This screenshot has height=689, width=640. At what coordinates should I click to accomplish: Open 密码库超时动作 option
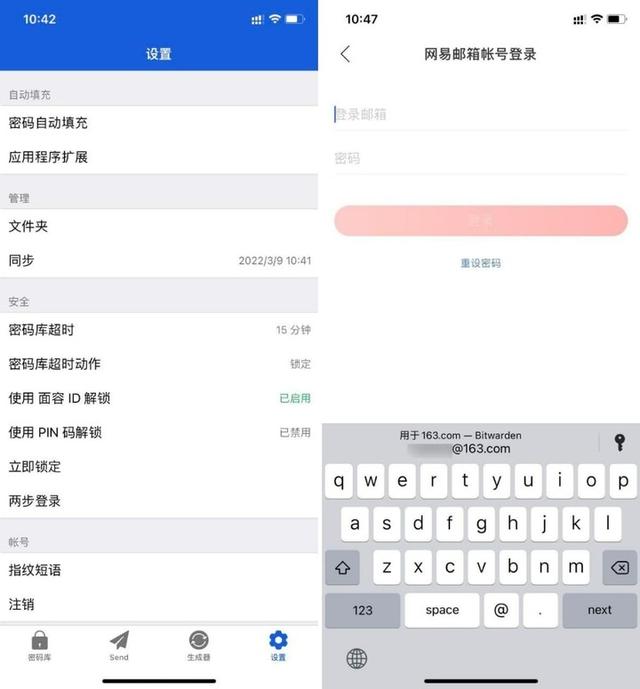pyautogui.click(x=159, y=364)
